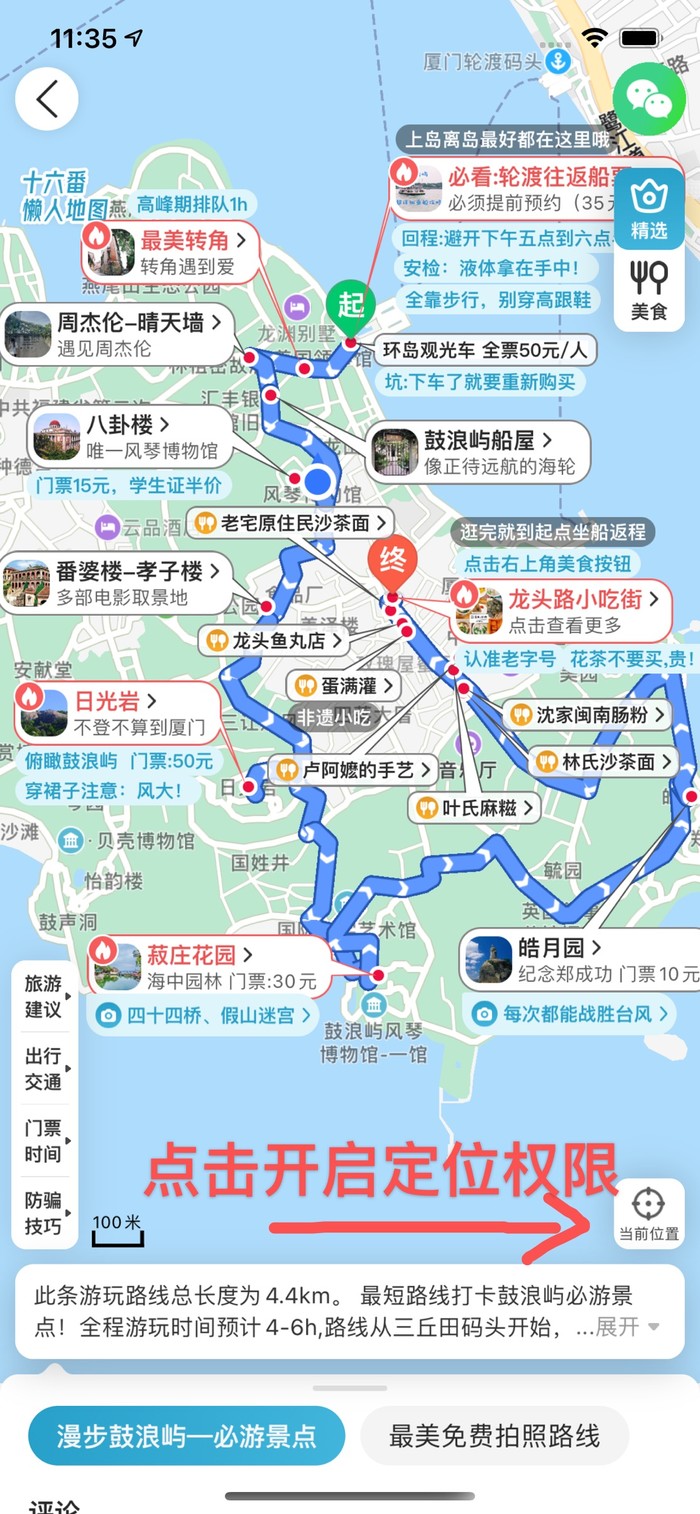Tap the 番婆楼-孝子楼 card
The height and width of the screenshot is (1514, 700).
coord(117,584)
